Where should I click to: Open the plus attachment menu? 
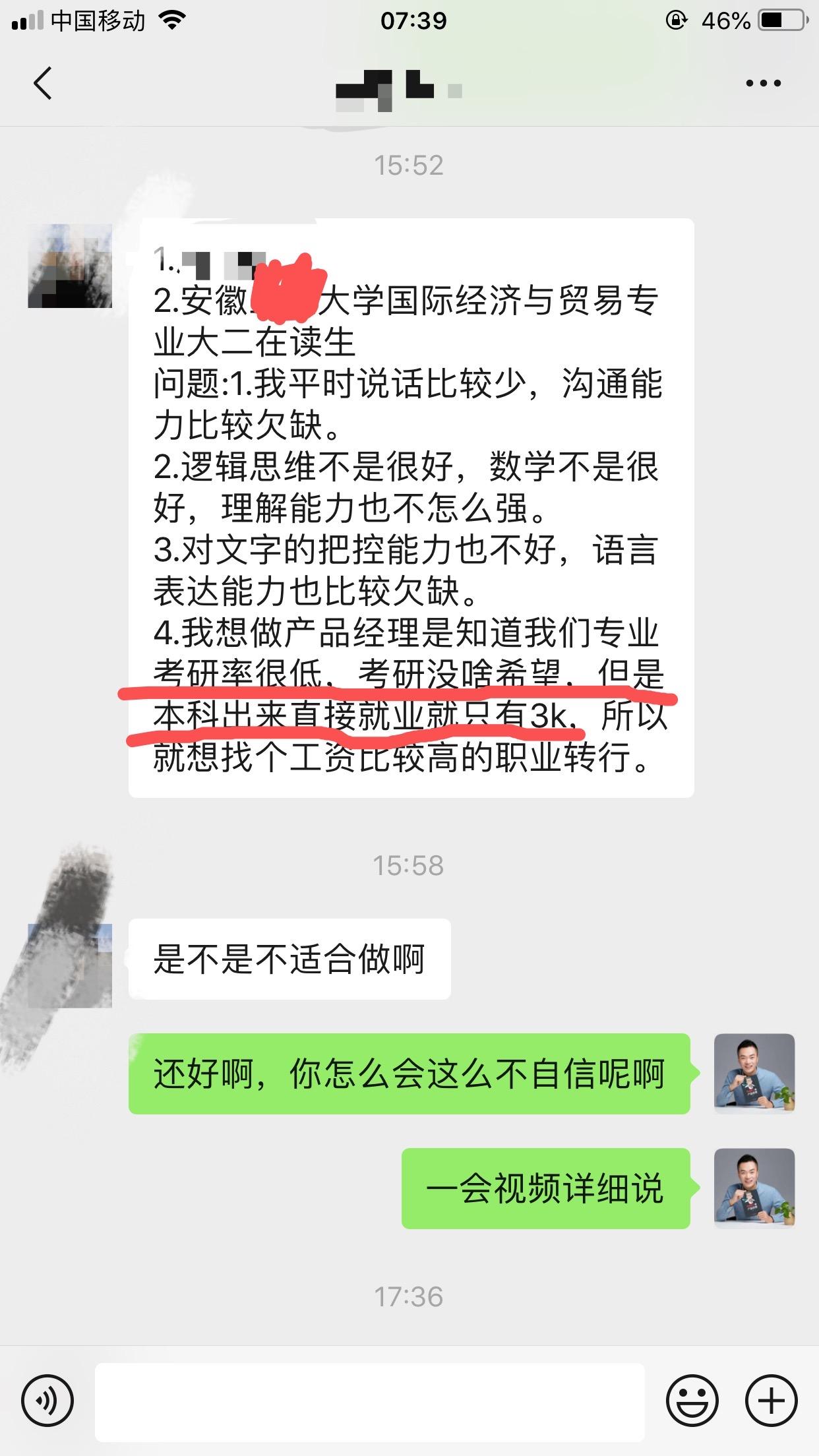(772, 1401)
